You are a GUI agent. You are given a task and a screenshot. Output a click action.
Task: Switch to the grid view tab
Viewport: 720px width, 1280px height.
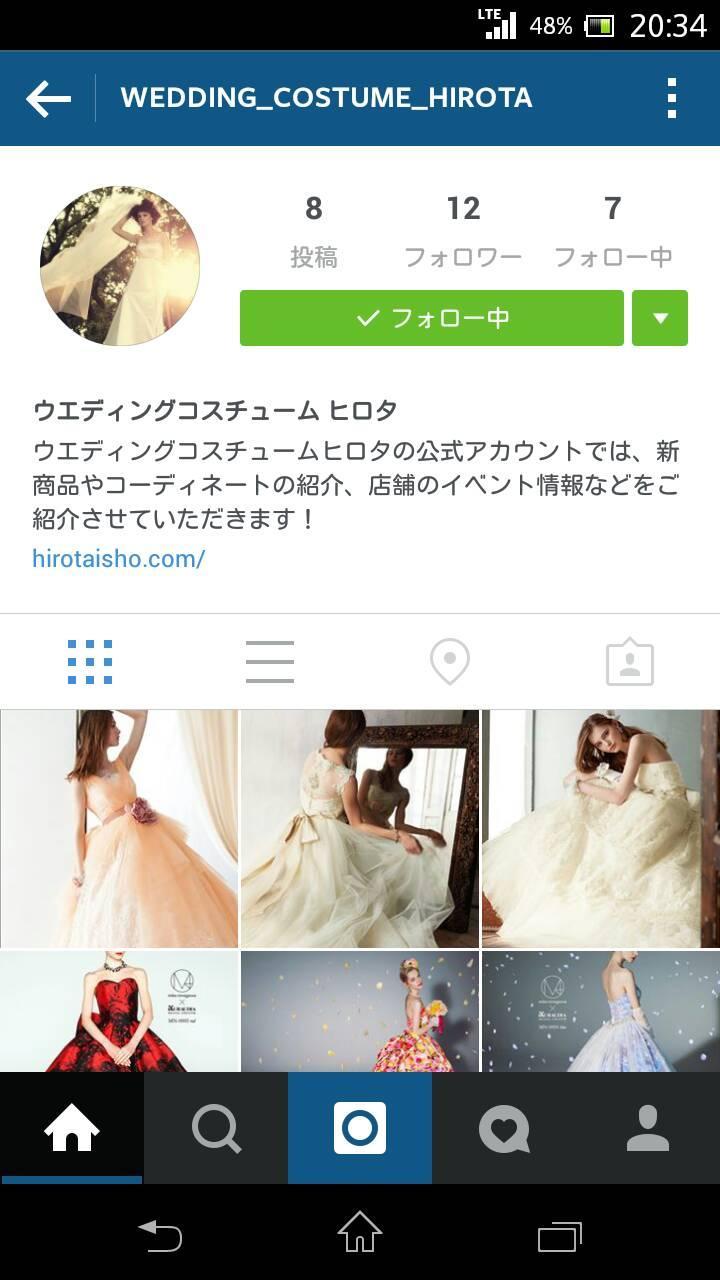[90, 662]
